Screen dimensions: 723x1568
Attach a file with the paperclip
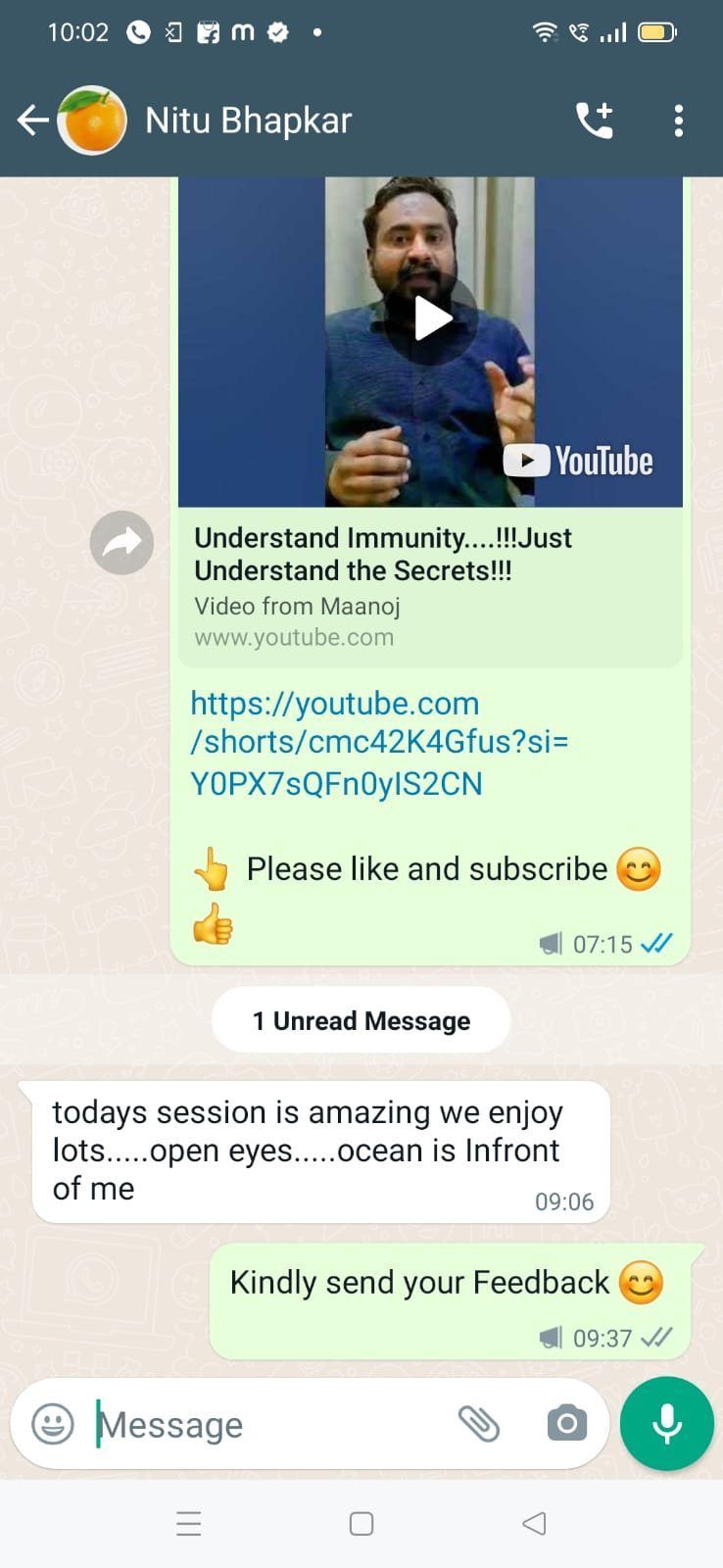click(479, 1424)
